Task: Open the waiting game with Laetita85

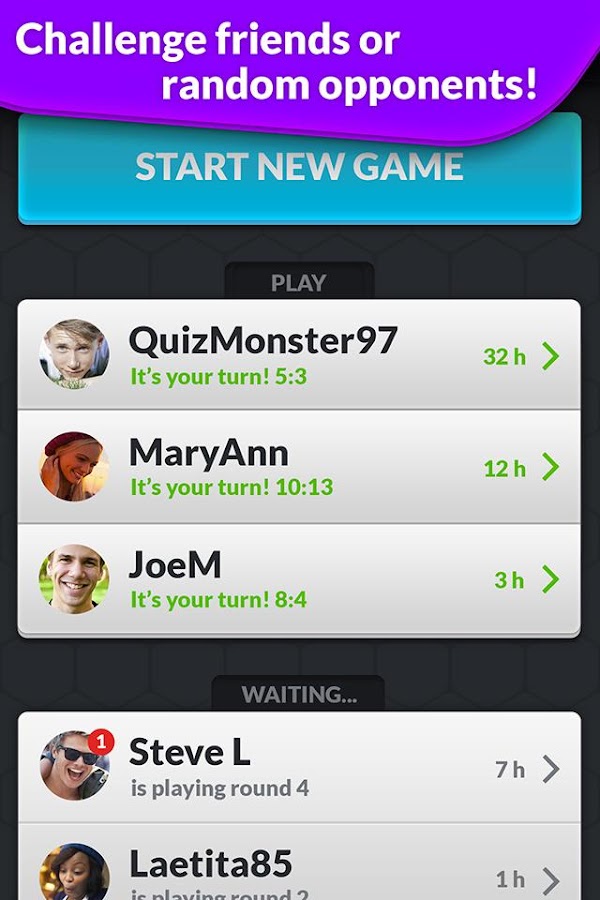Action: coord(299,868)
